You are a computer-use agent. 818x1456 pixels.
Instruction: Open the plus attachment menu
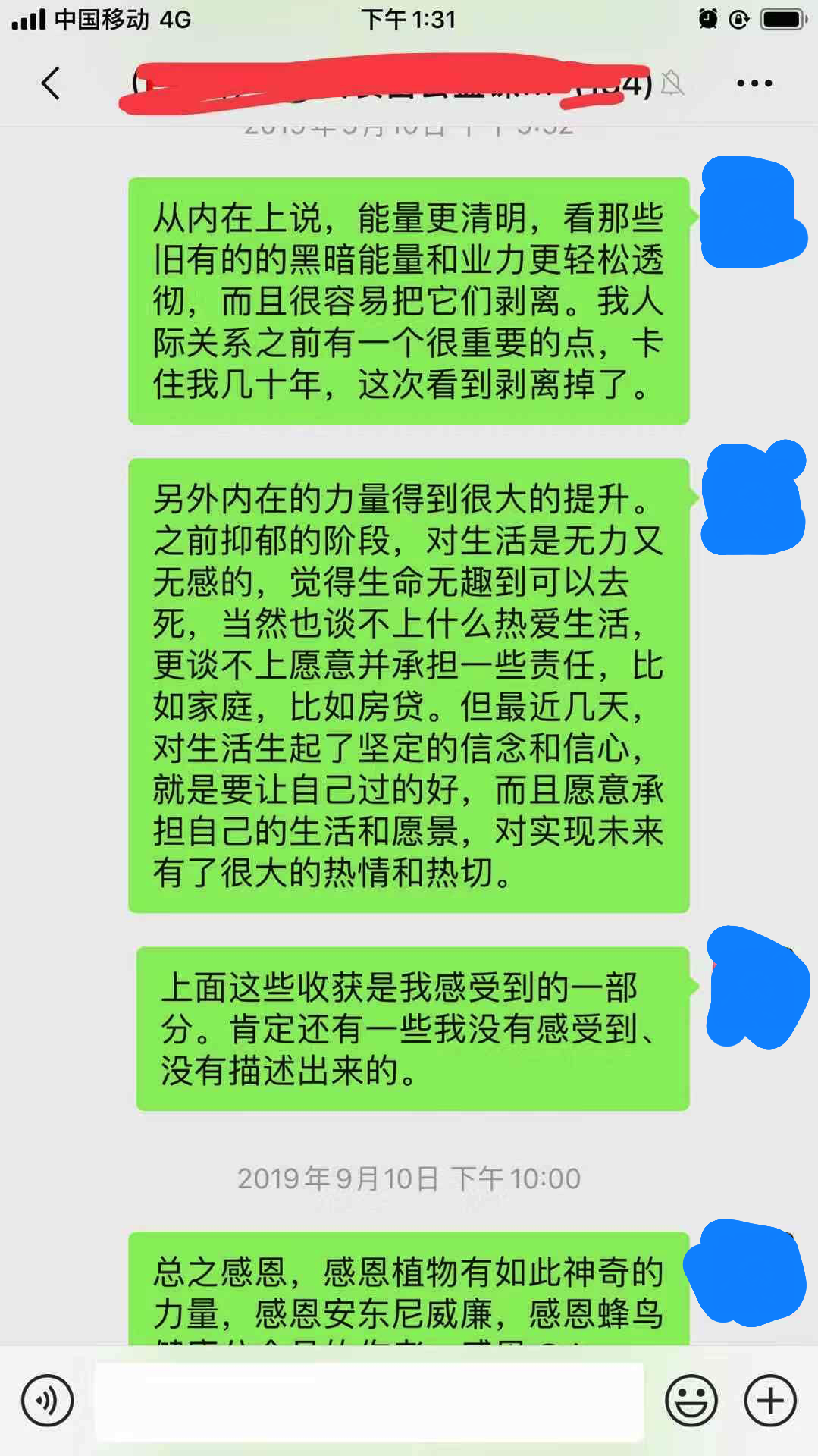point(770,1400)
